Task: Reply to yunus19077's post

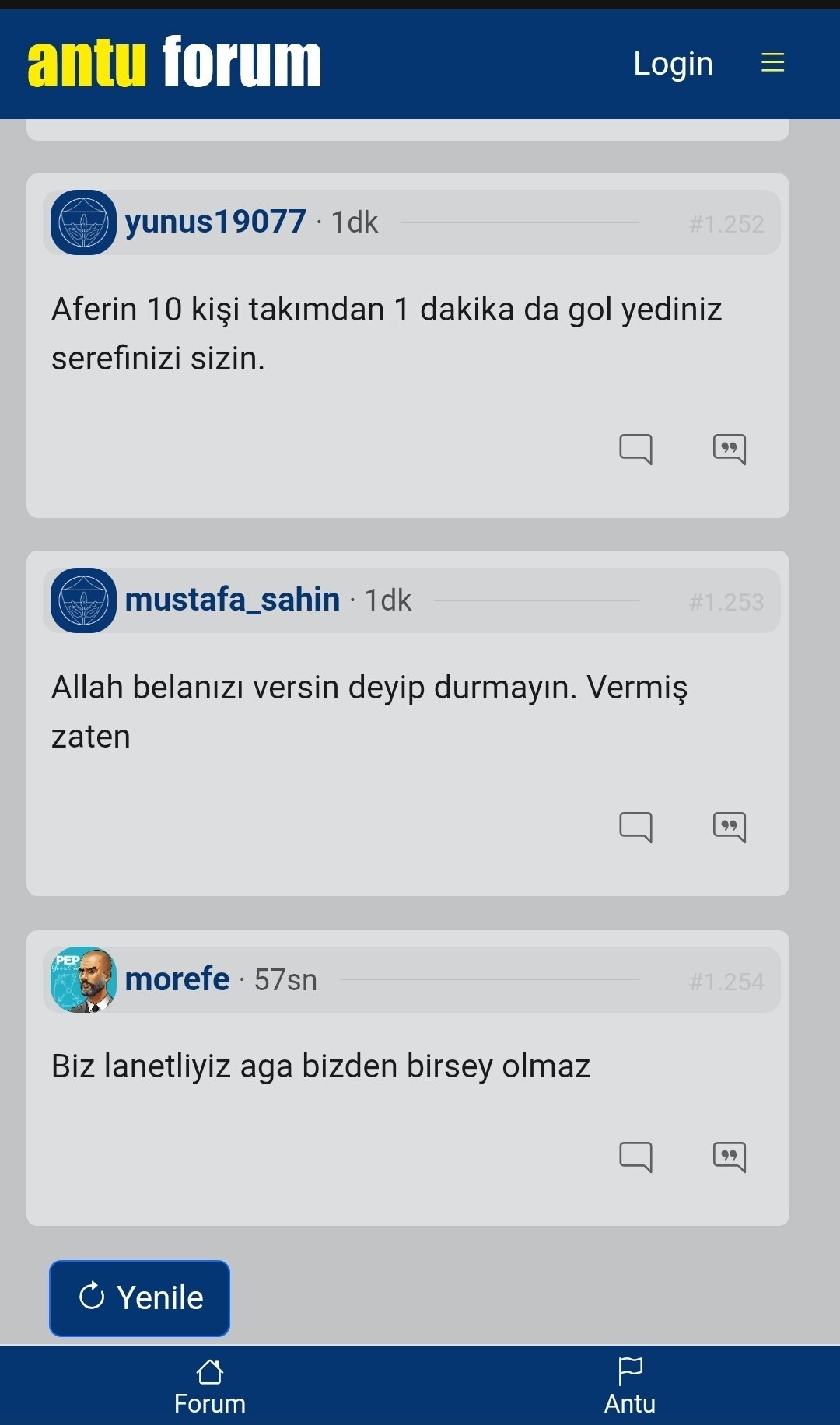Action: (635, 449)
